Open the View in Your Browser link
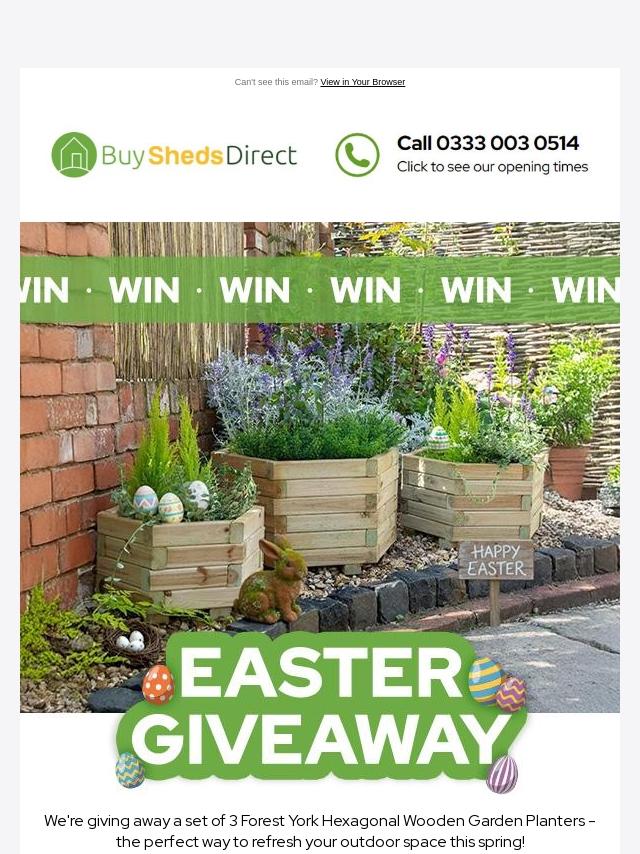Viewport: 640px width, 854px height. 362,82
